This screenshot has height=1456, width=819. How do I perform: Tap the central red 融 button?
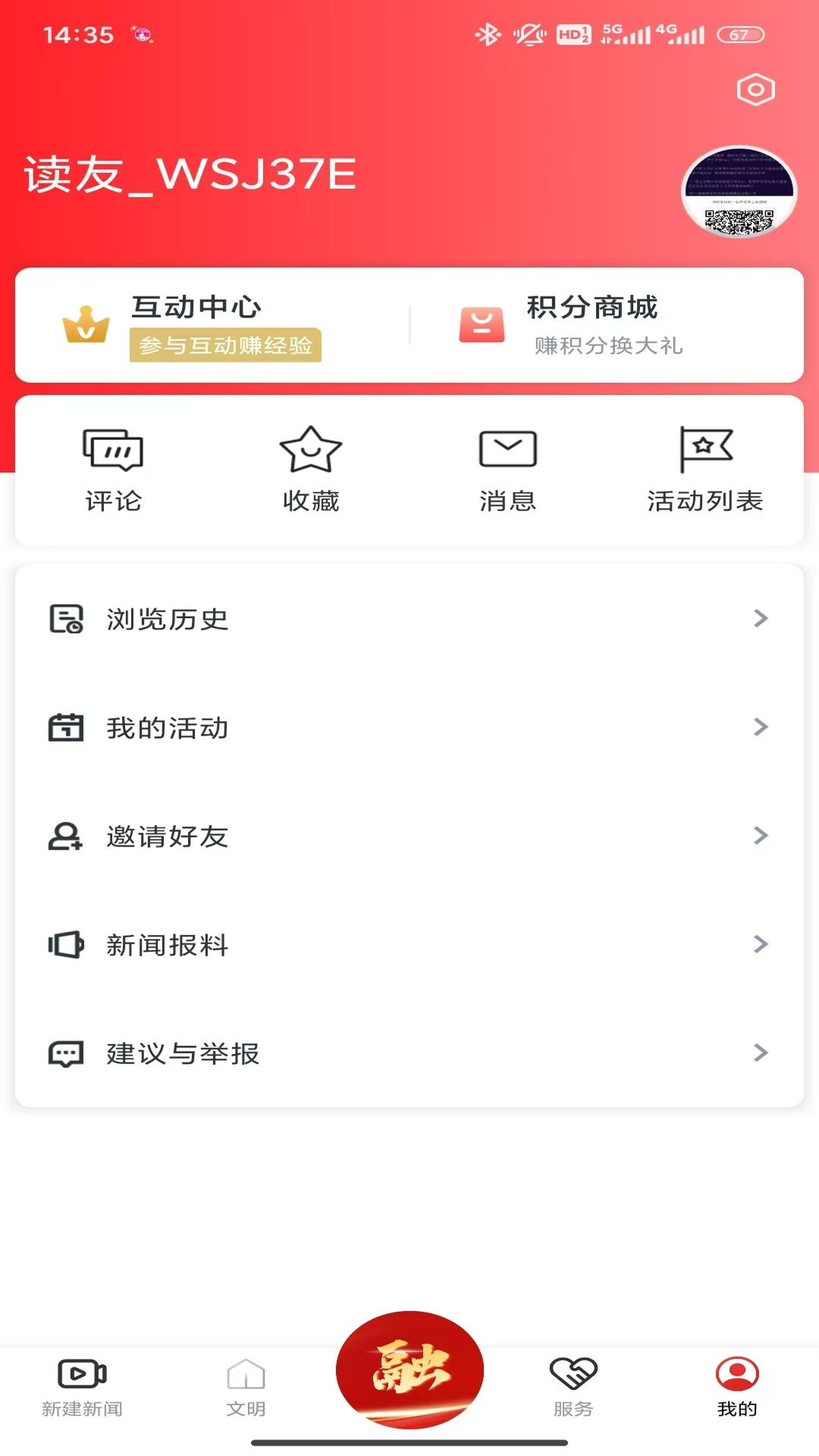click(x=409, y=1370)
